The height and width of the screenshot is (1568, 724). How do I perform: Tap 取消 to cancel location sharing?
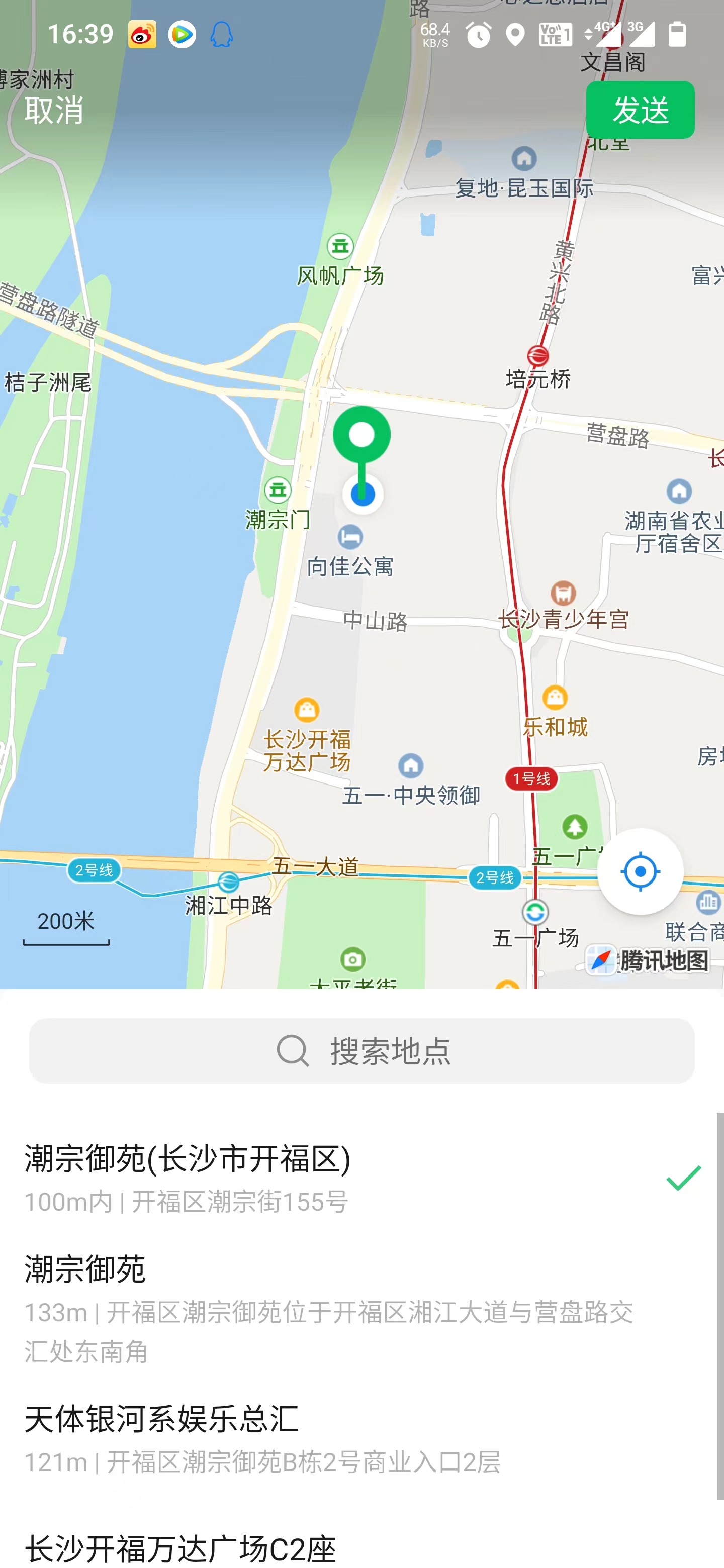click(x=54, y=110)
